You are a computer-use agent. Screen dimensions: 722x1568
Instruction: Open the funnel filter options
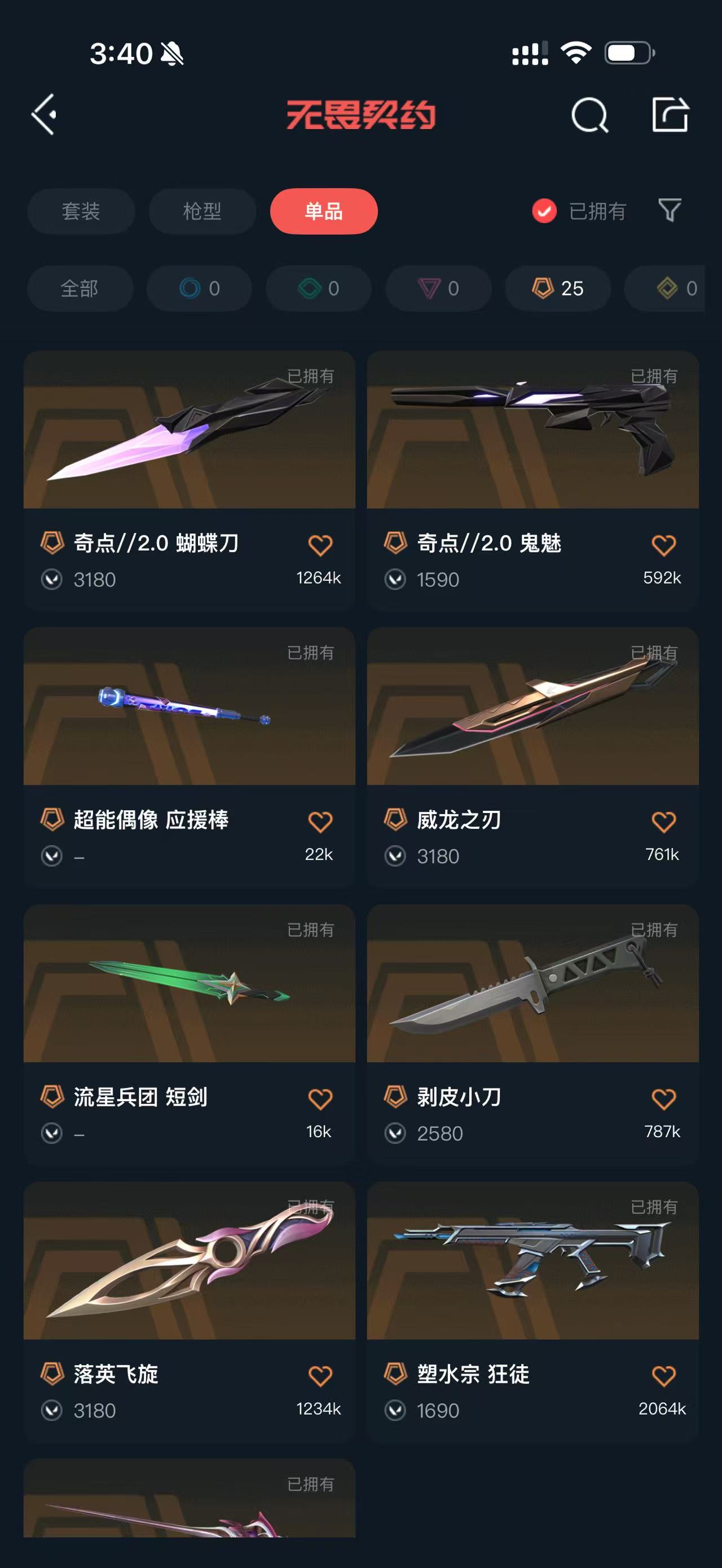coord(670,211)
